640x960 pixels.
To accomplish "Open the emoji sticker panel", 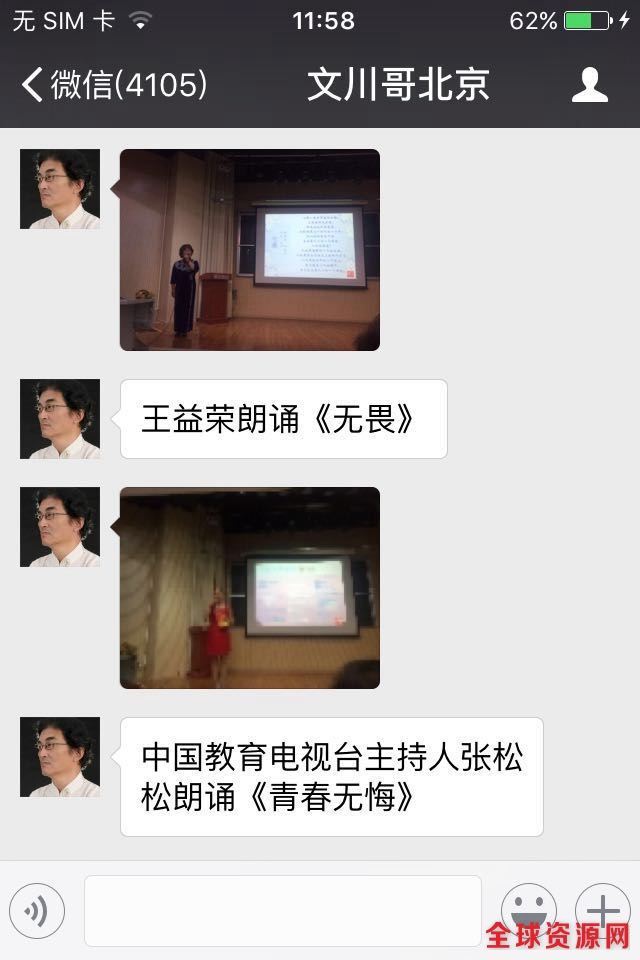I will coord(528,910).
